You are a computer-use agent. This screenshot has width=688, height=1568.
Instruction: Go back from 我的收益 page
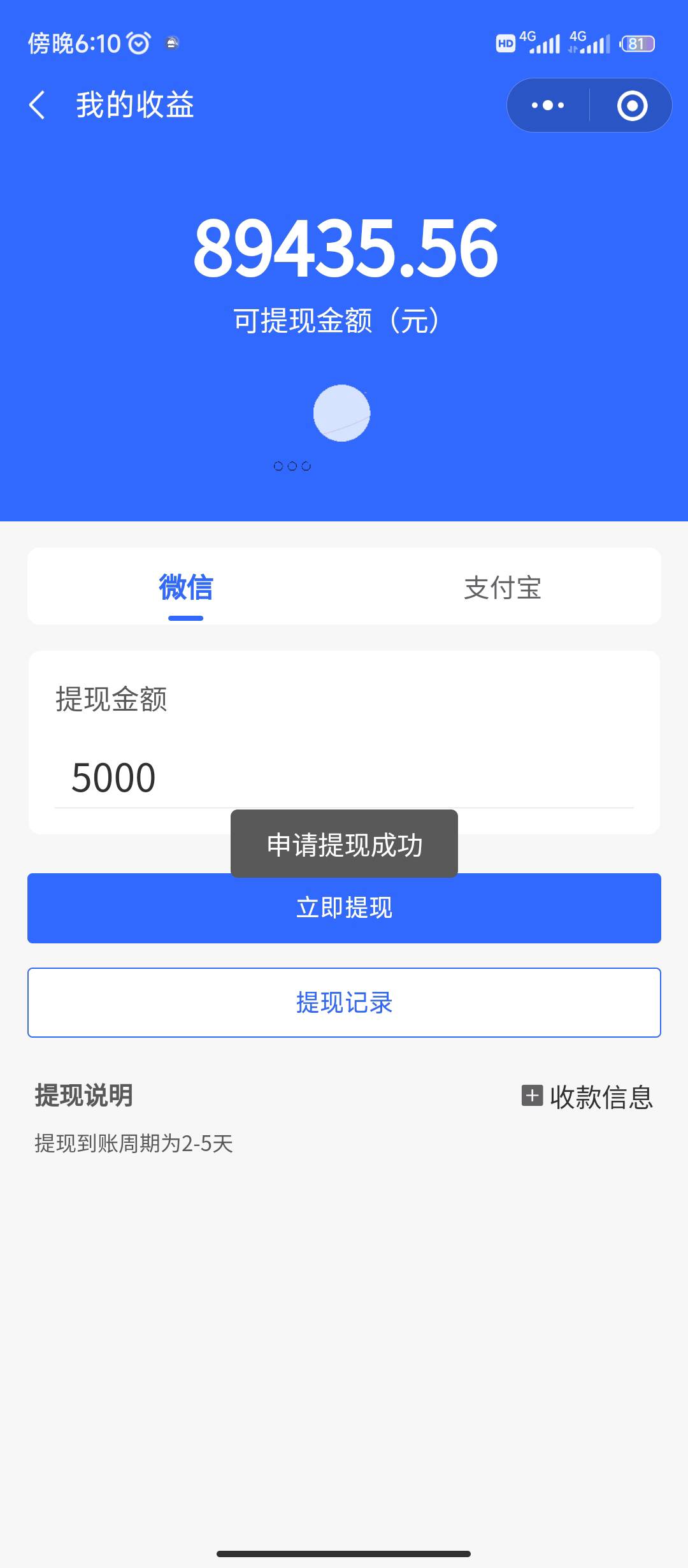pyautogui.click(x=38, y=105)
